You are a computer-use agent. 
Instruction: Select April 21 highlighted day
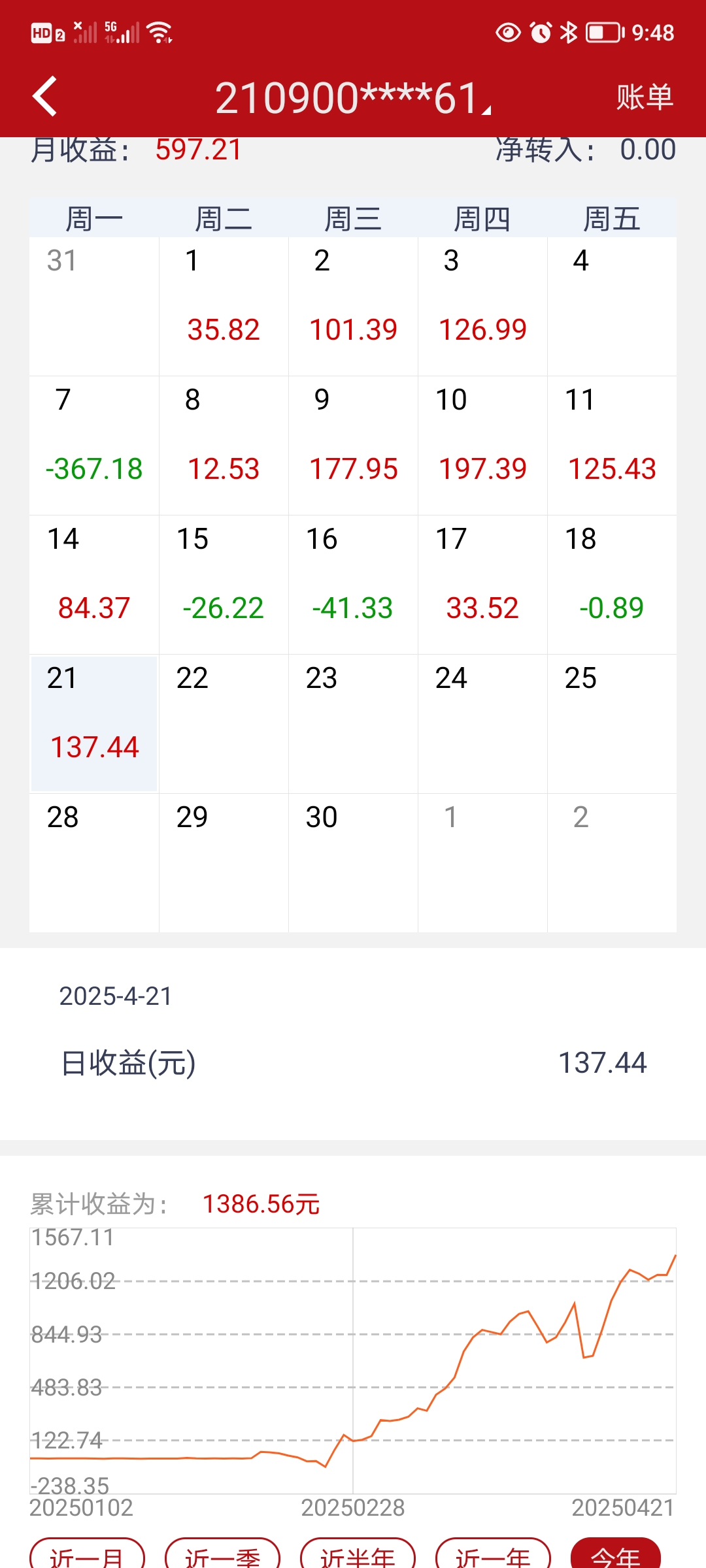tap(94, 724)
